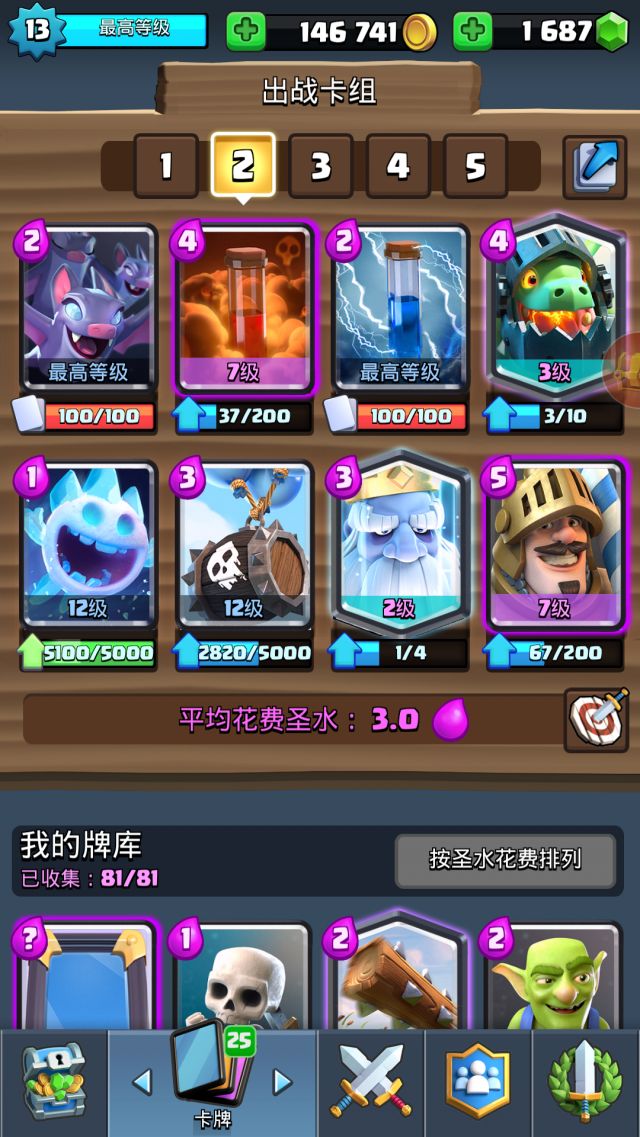The height and width of the screenshot is (1137, 640).
Task: Switch to battle deck slot 5
Action: coord(475,166)
